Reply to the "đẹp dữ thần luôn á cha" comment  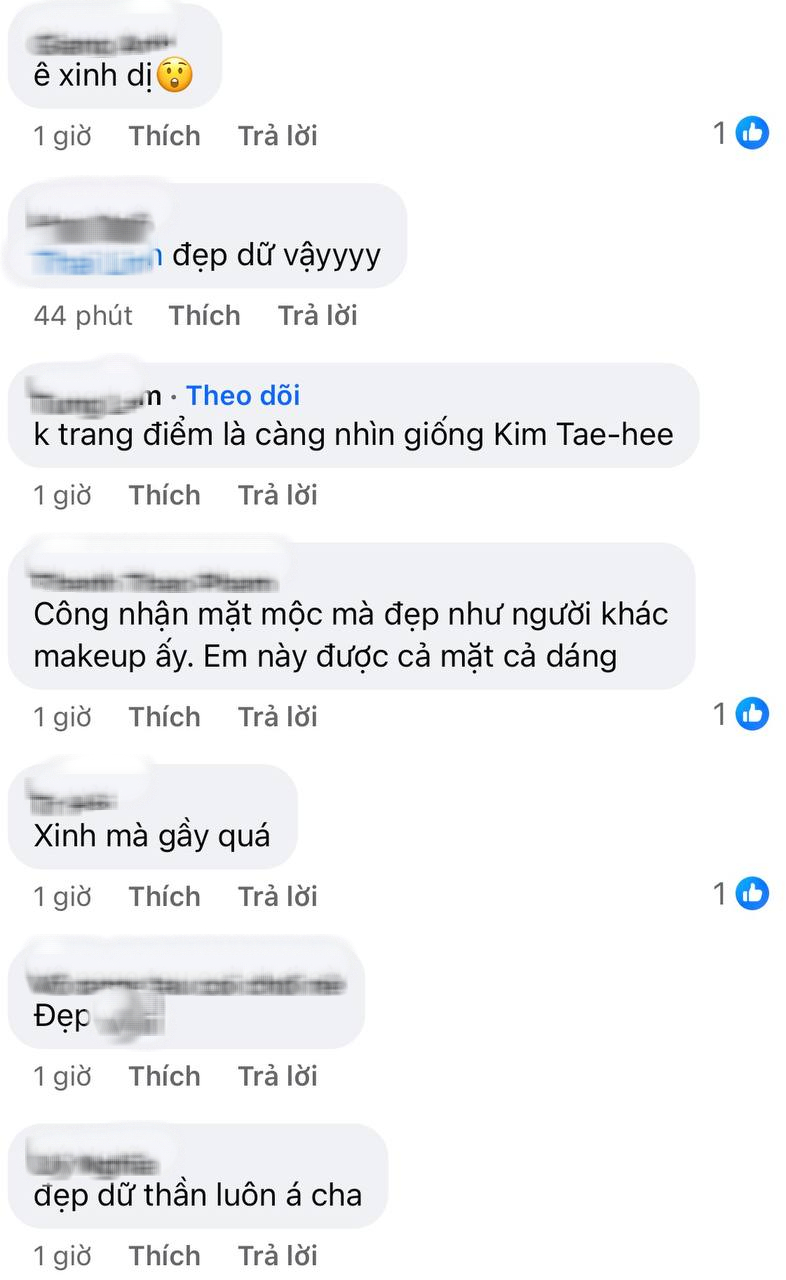tap(277, 1255)
